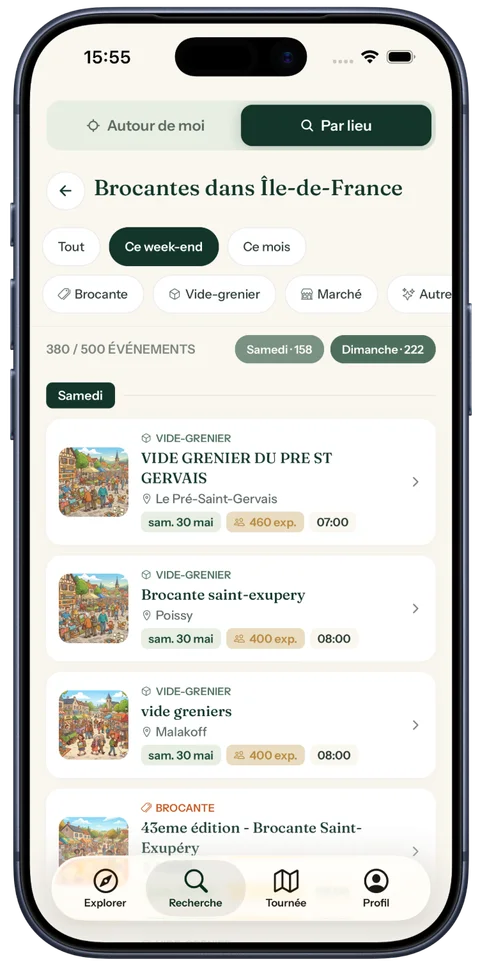Open the Profil tab
Viewport: 480px width, 963px height.
(376, 889)
